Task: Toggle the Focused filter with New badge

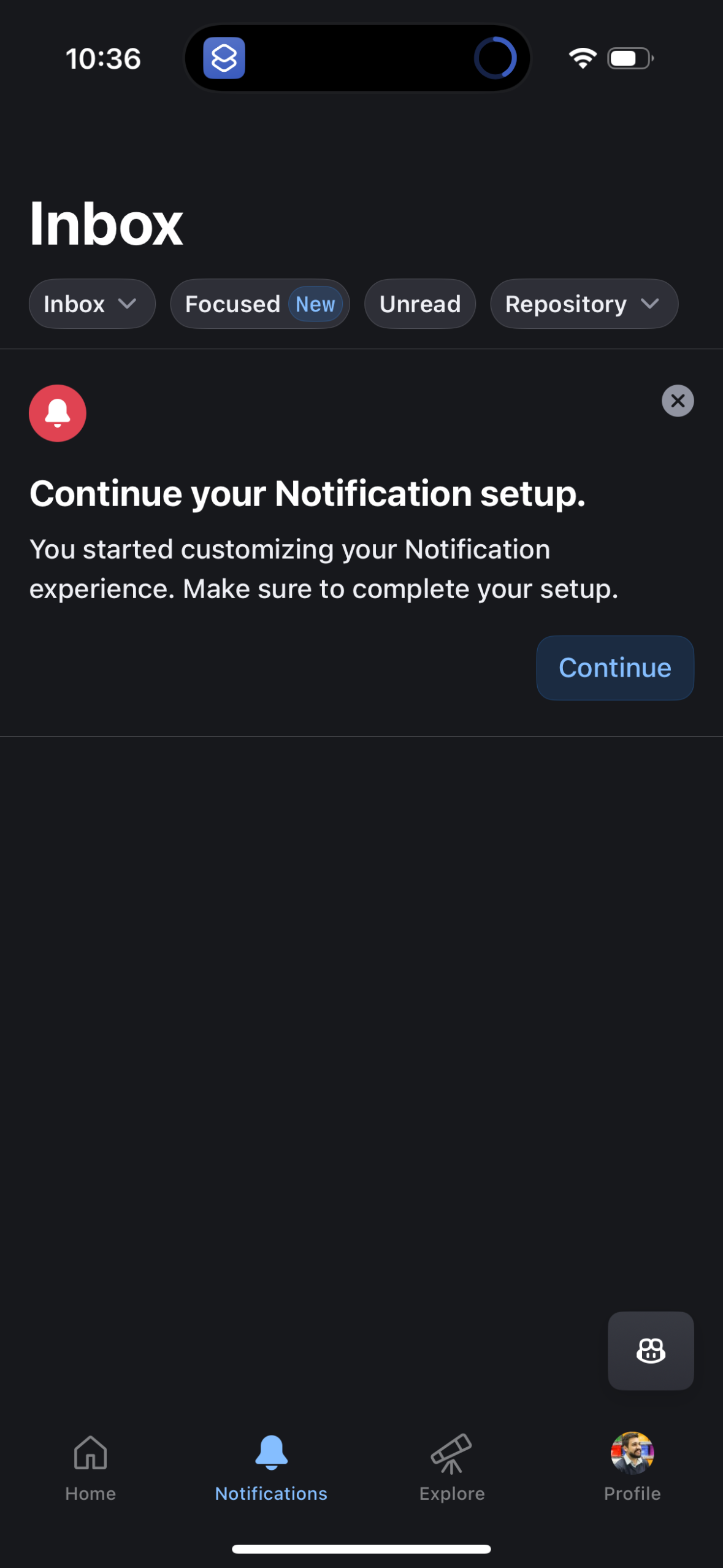Action: tap(259, 304)
